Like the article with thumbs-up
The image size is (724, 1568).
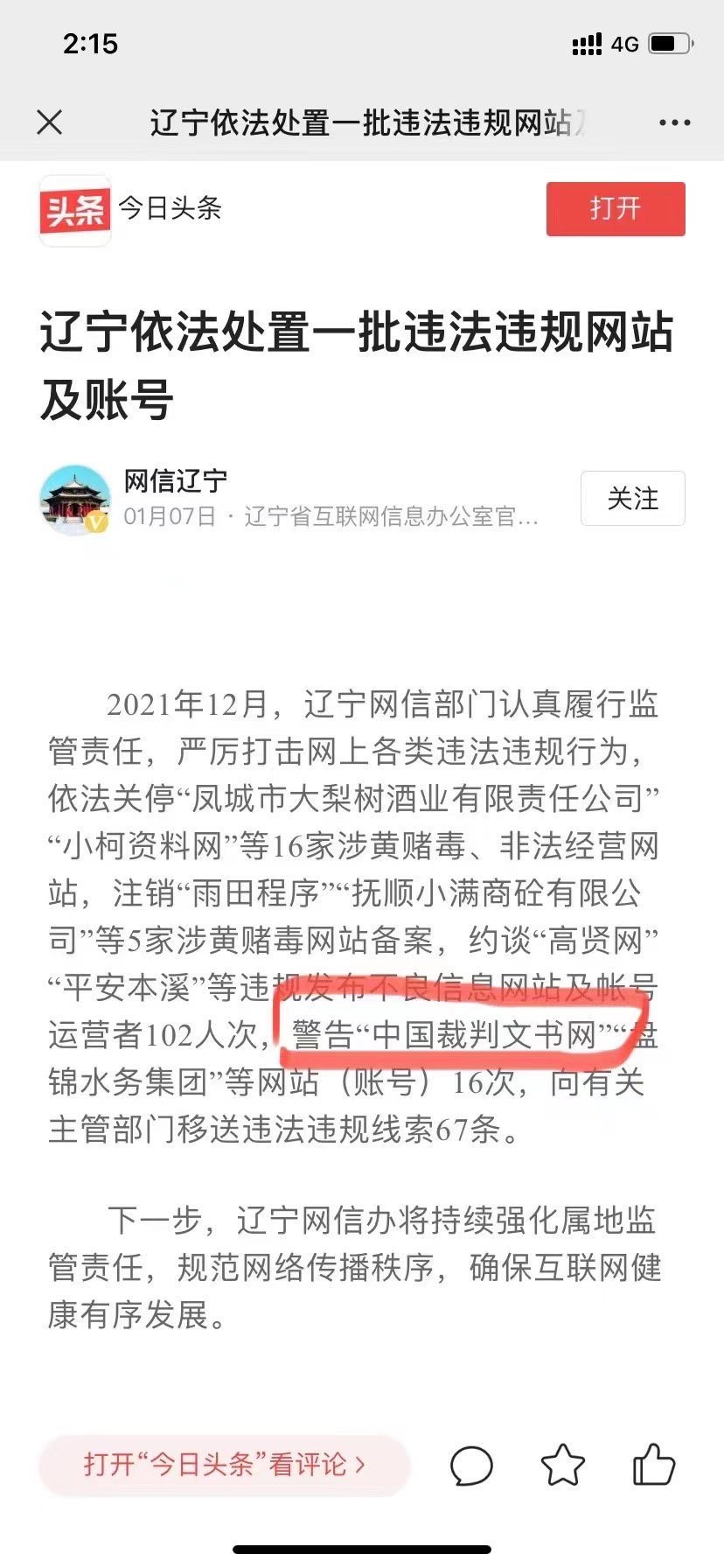coord(654,1464)
